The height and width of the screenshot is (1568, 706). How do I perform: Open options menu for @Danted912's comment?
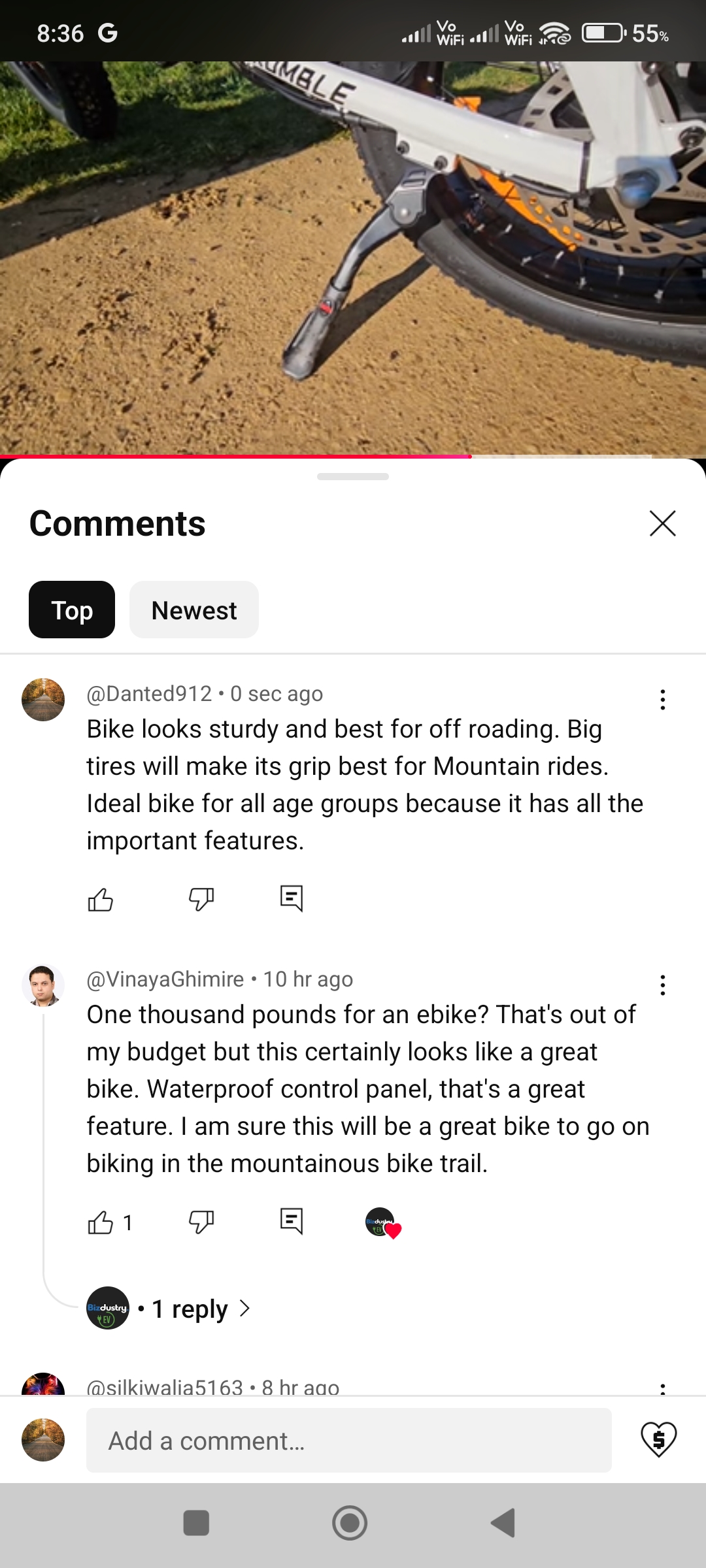pos(662,700)
